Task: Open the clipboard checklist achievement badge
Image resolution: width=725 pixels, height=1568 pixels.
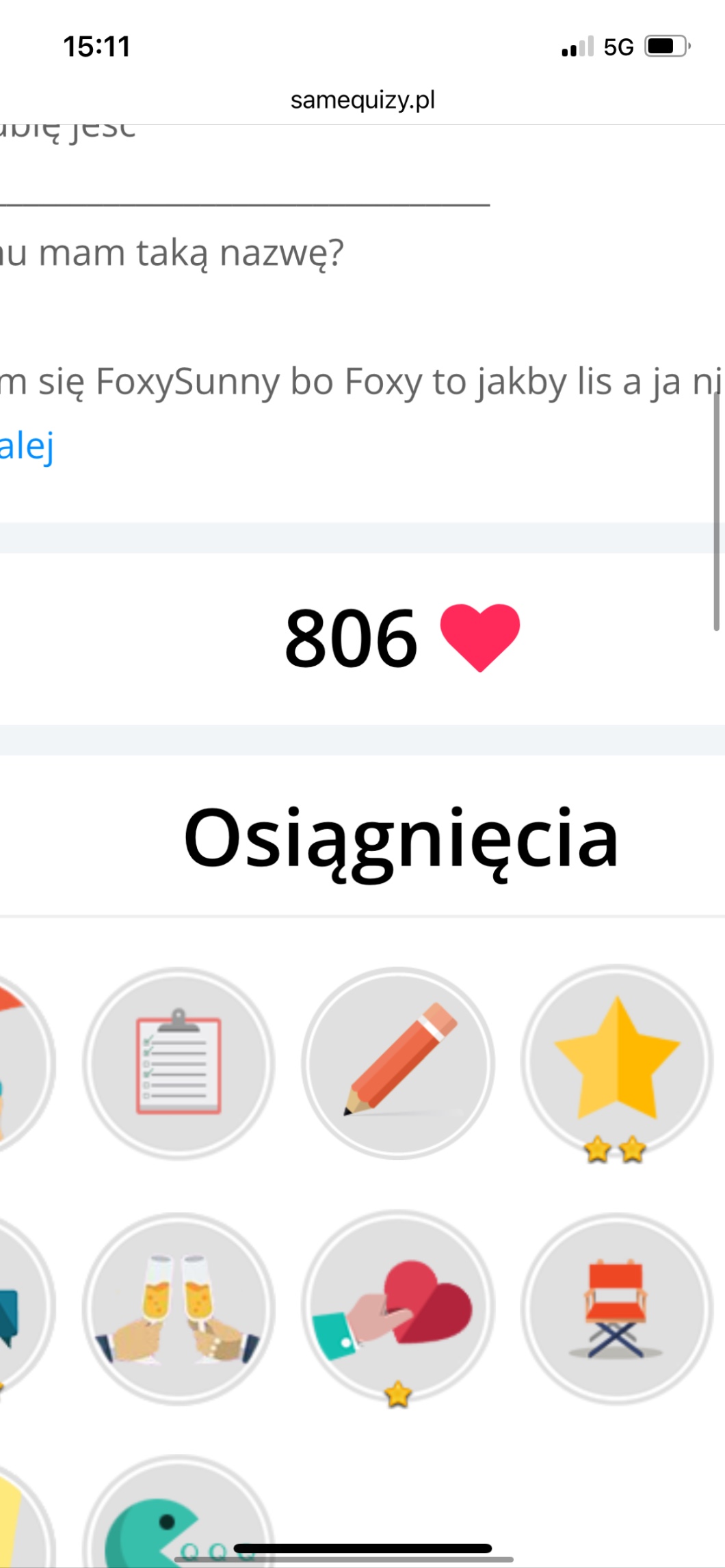Action: coord(179,1063)
